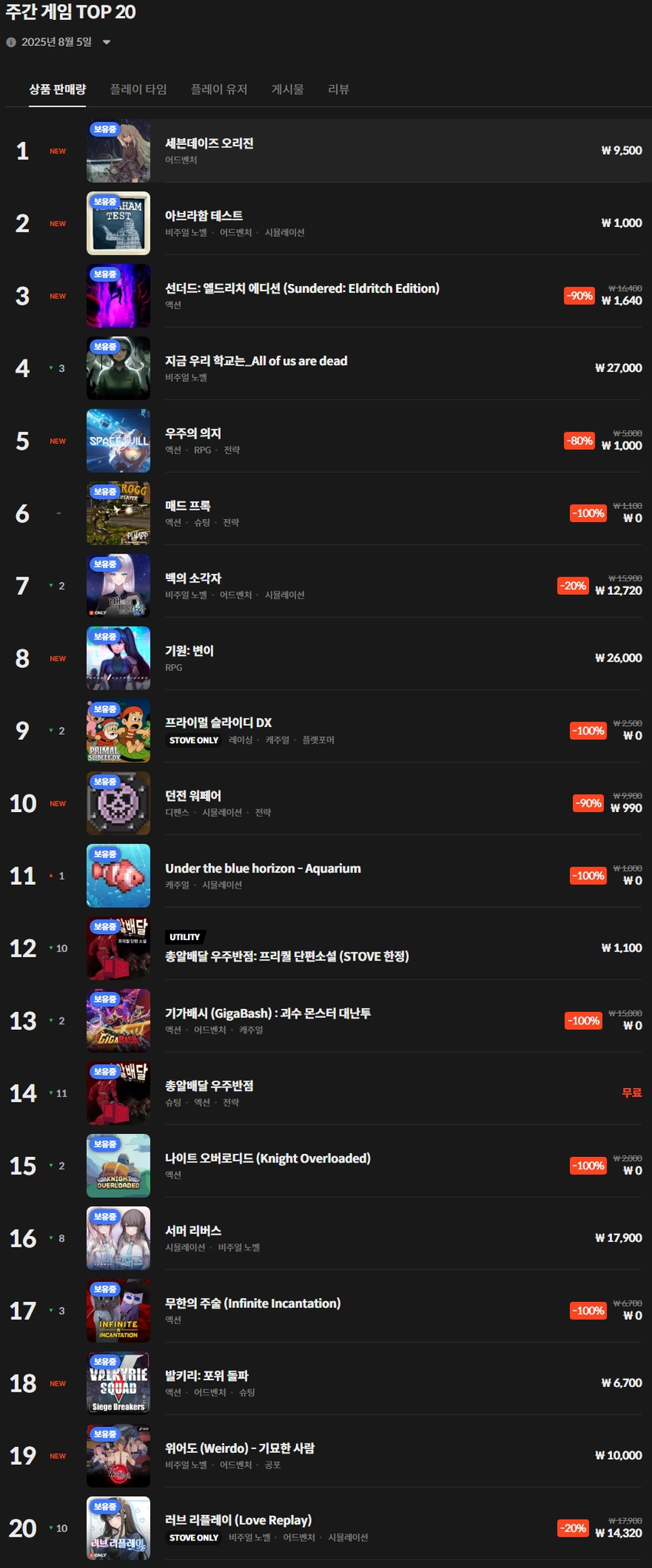
Task: Open 매드 프록 free game row
Action: click(188, 506)
